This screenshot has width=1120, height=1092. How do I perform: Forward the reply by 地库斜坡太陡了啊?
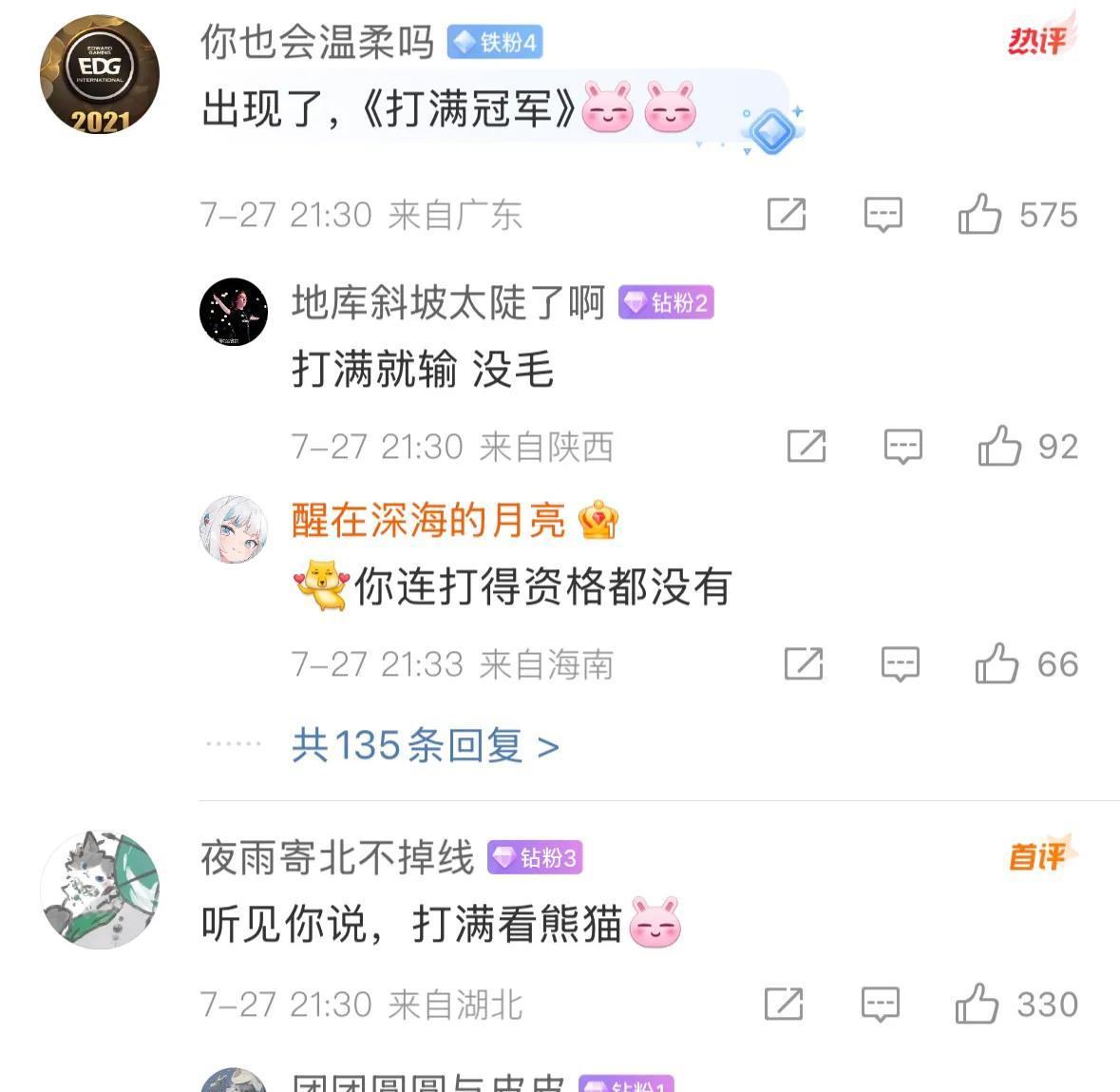pyautogui.click(x=806, y=446)
